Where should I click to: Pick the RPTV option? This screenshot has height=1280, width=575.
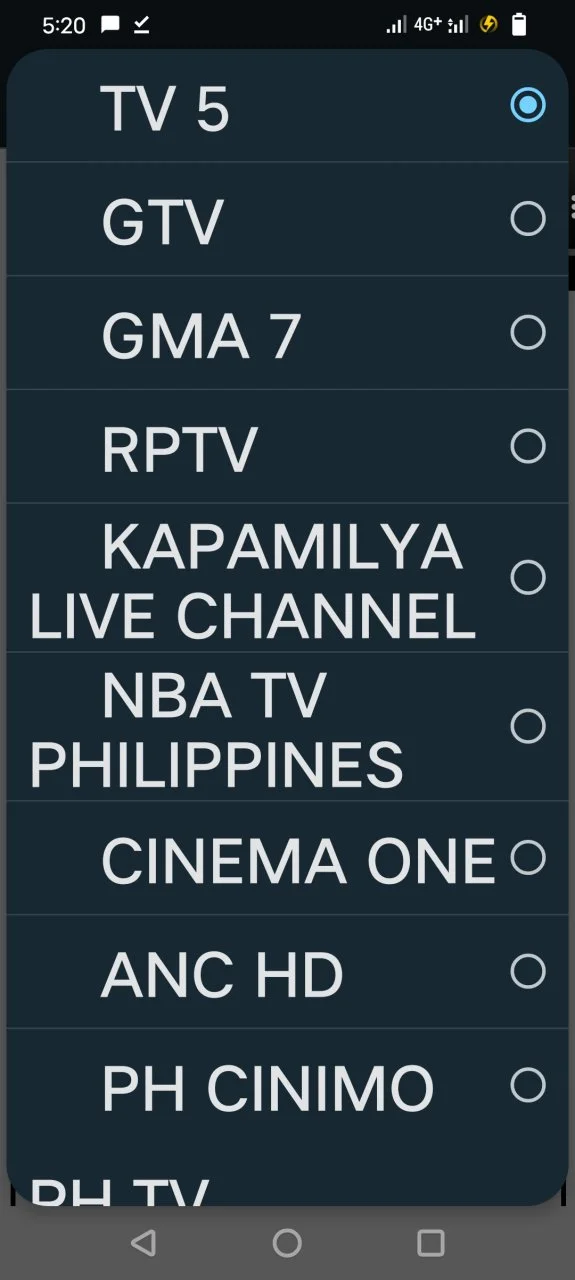[287, 446]
